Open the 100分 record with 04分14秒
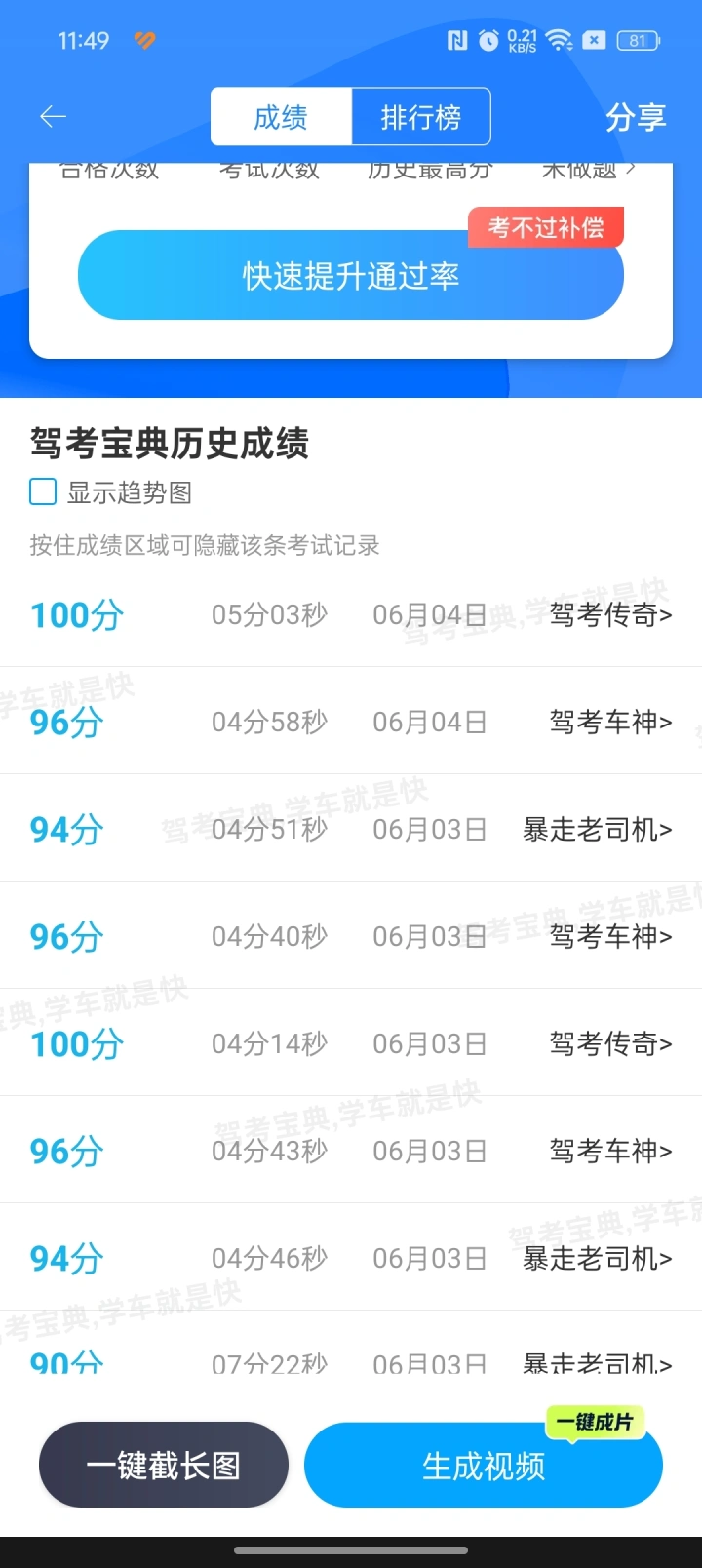This screenshot has height=1568, width=702. (x=351, y=1043)
